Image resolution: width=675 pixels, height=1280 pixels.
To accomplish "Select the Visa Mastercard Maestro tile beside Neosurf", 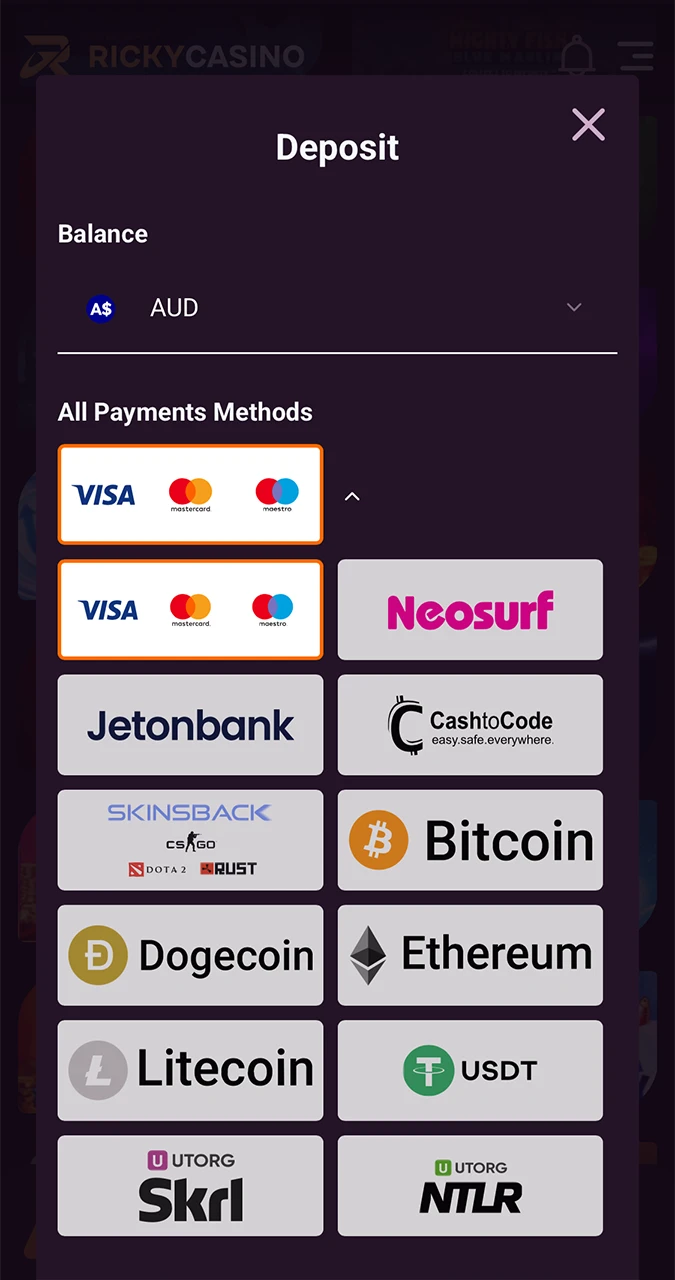I will [190, 610].
